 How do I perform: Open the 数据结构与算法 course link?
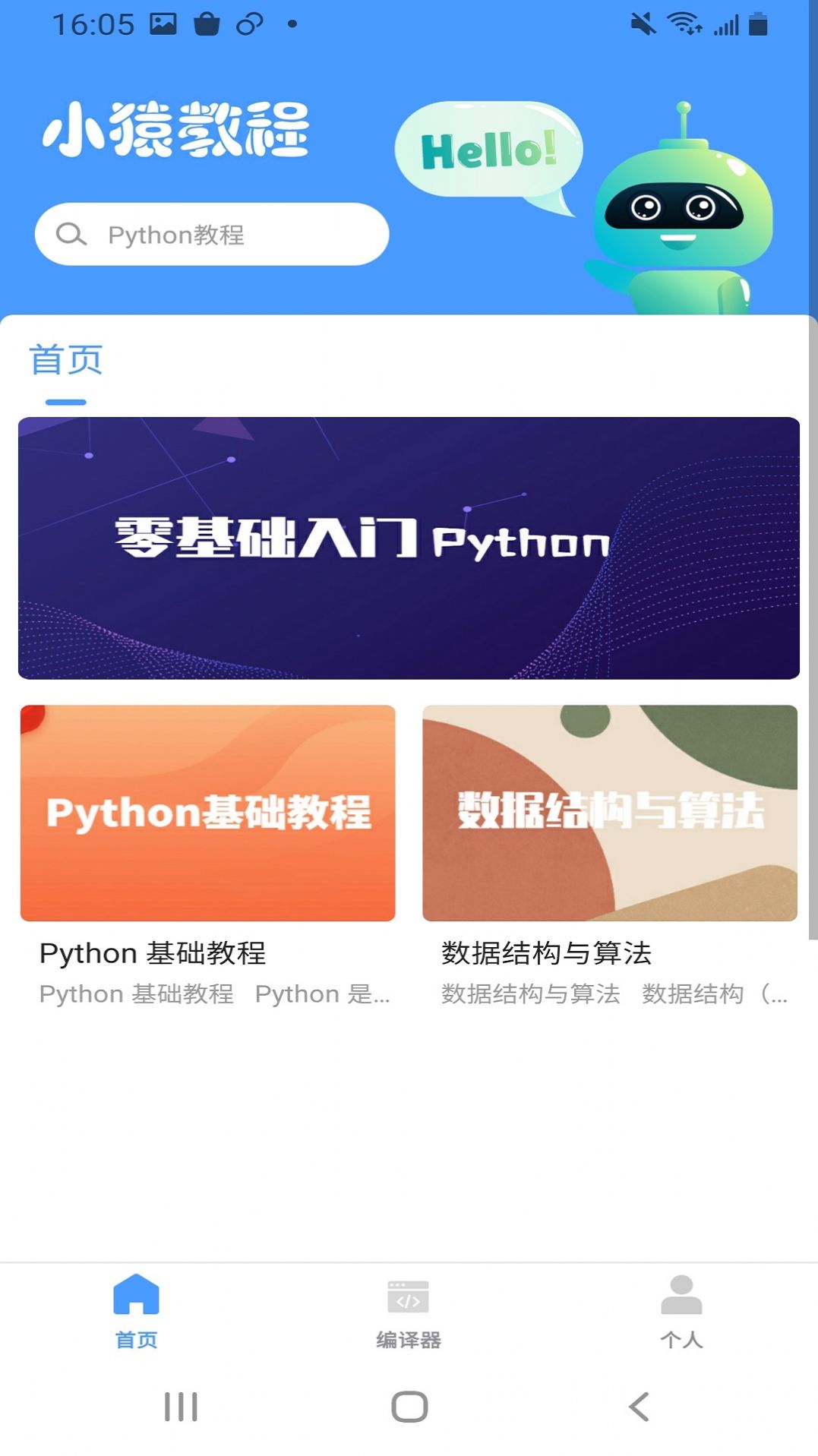(546, 953)
